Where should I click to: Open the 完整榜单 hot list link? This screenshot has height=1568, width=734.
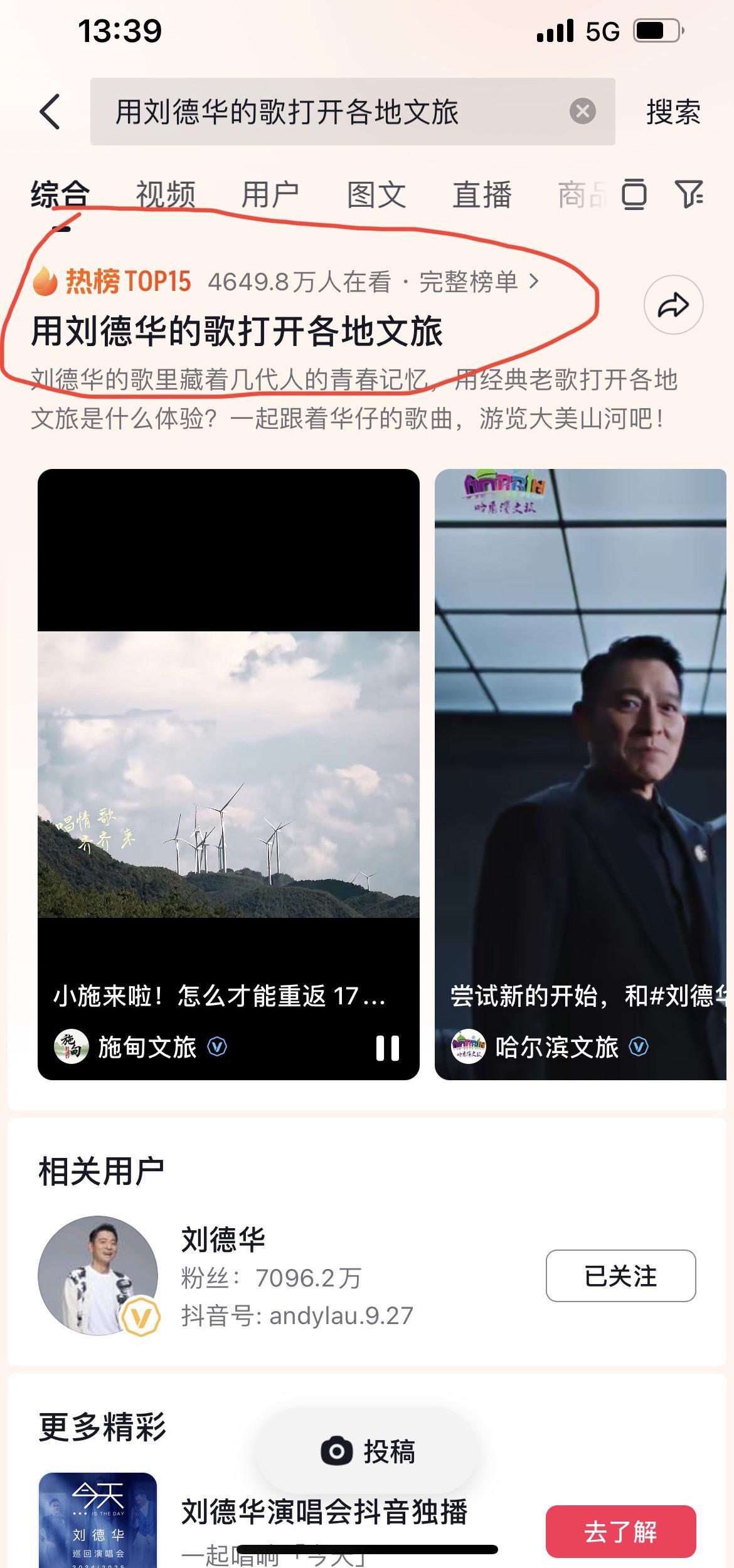(477, 282)
